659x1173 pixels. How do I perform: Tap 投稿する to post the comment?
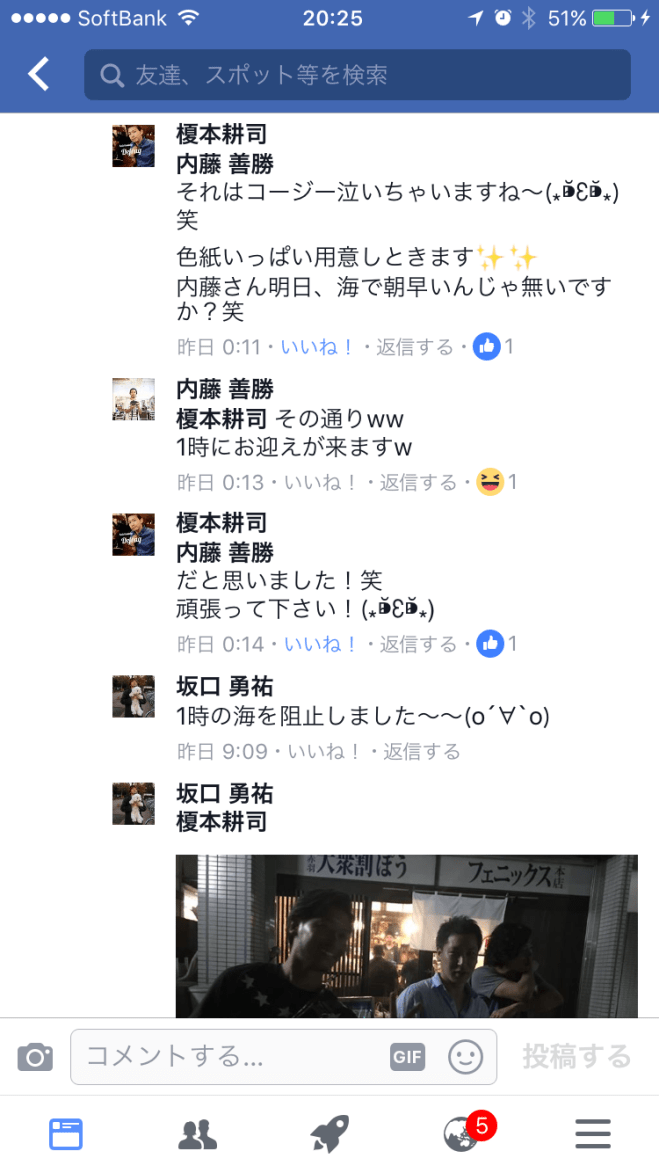(577, 1056)
